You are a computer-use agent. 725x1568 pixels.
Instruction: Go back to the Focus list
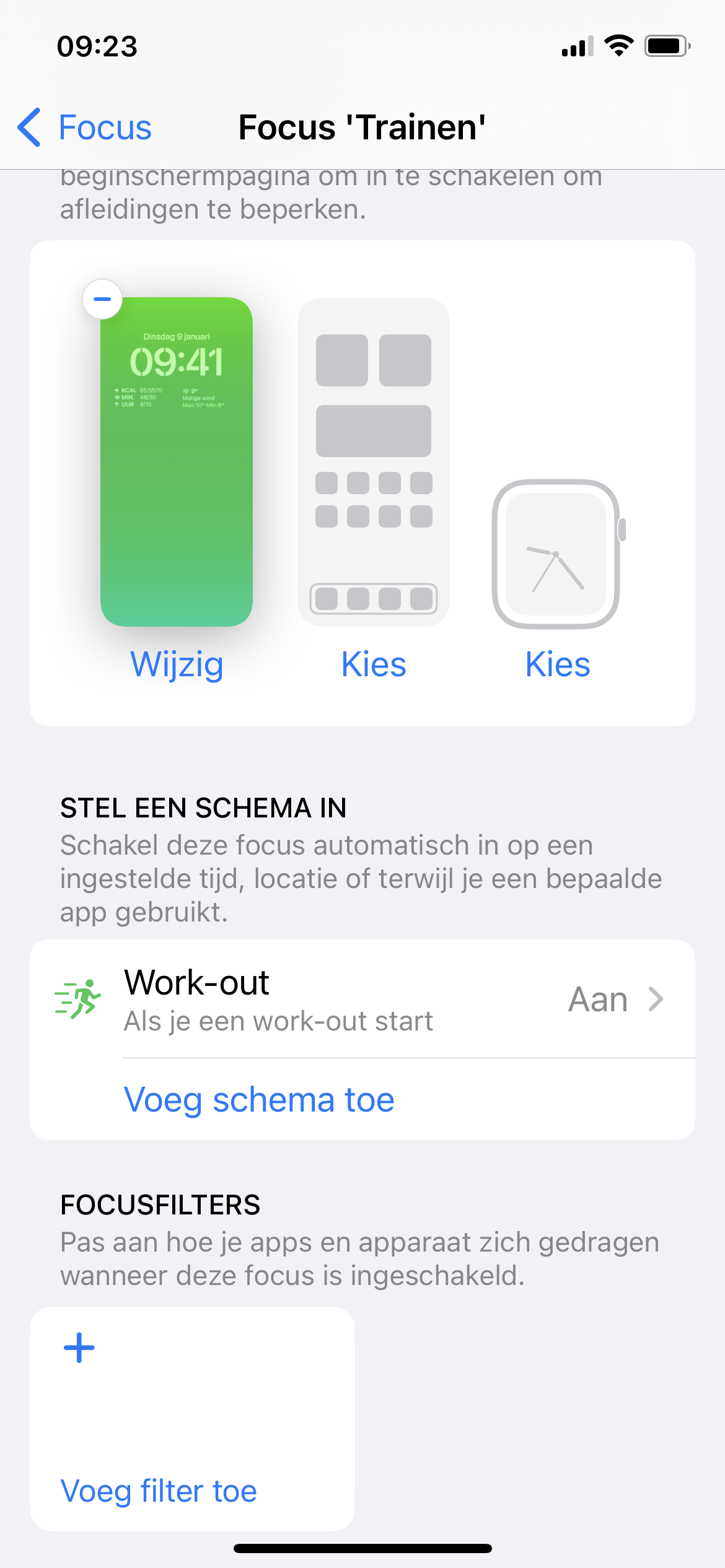(84, 128)
